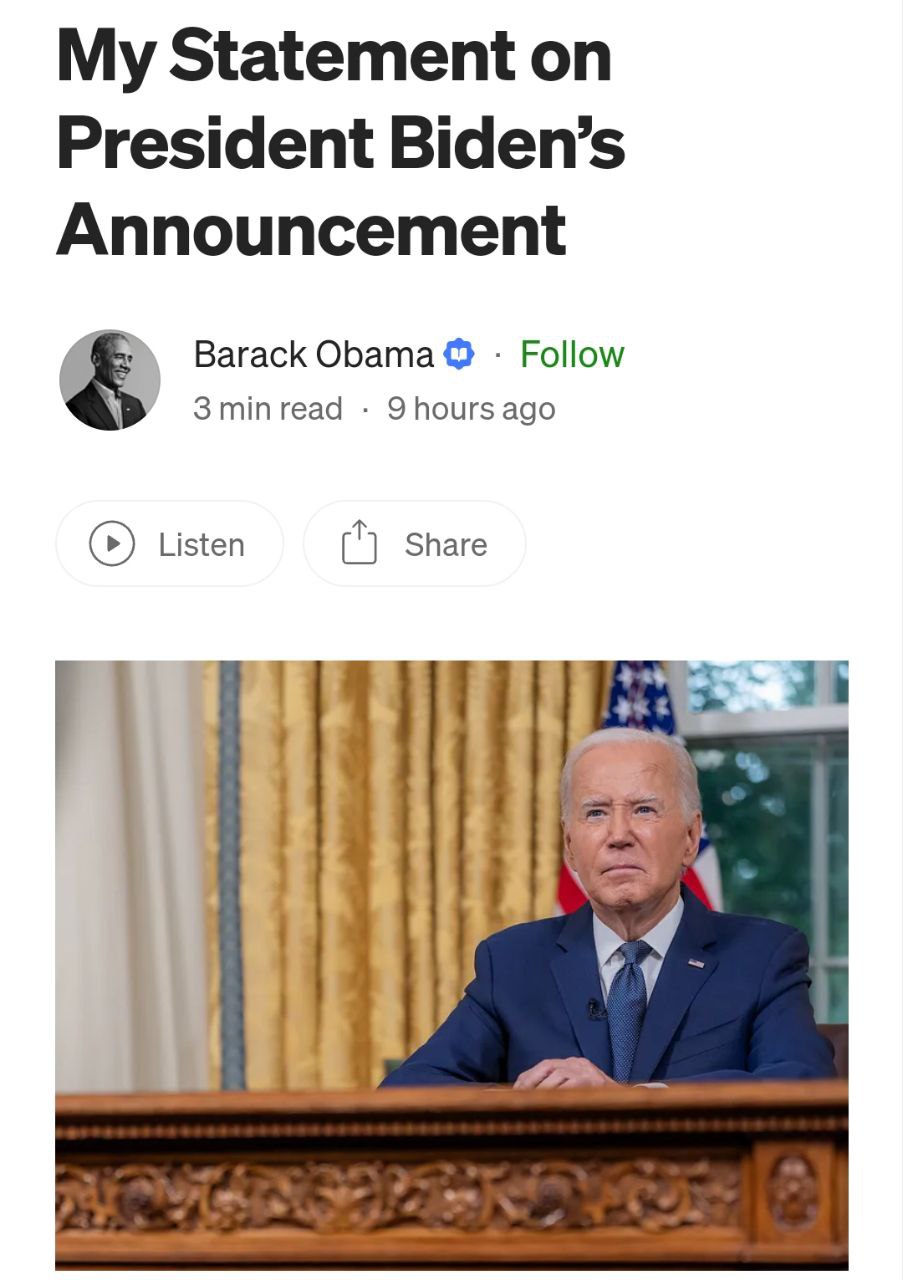Follow Barack Obama
The width and height of the screenshot is (903, 1280).
(x=571, y=354)
